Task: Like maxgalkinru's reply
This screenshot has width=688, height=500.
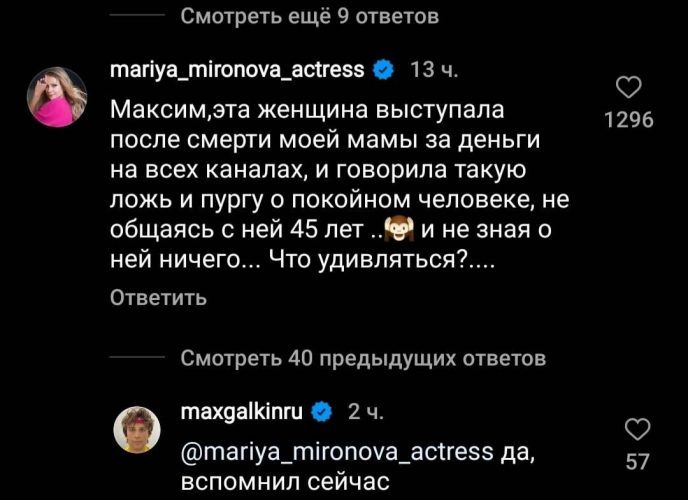Action: point(637,430)
